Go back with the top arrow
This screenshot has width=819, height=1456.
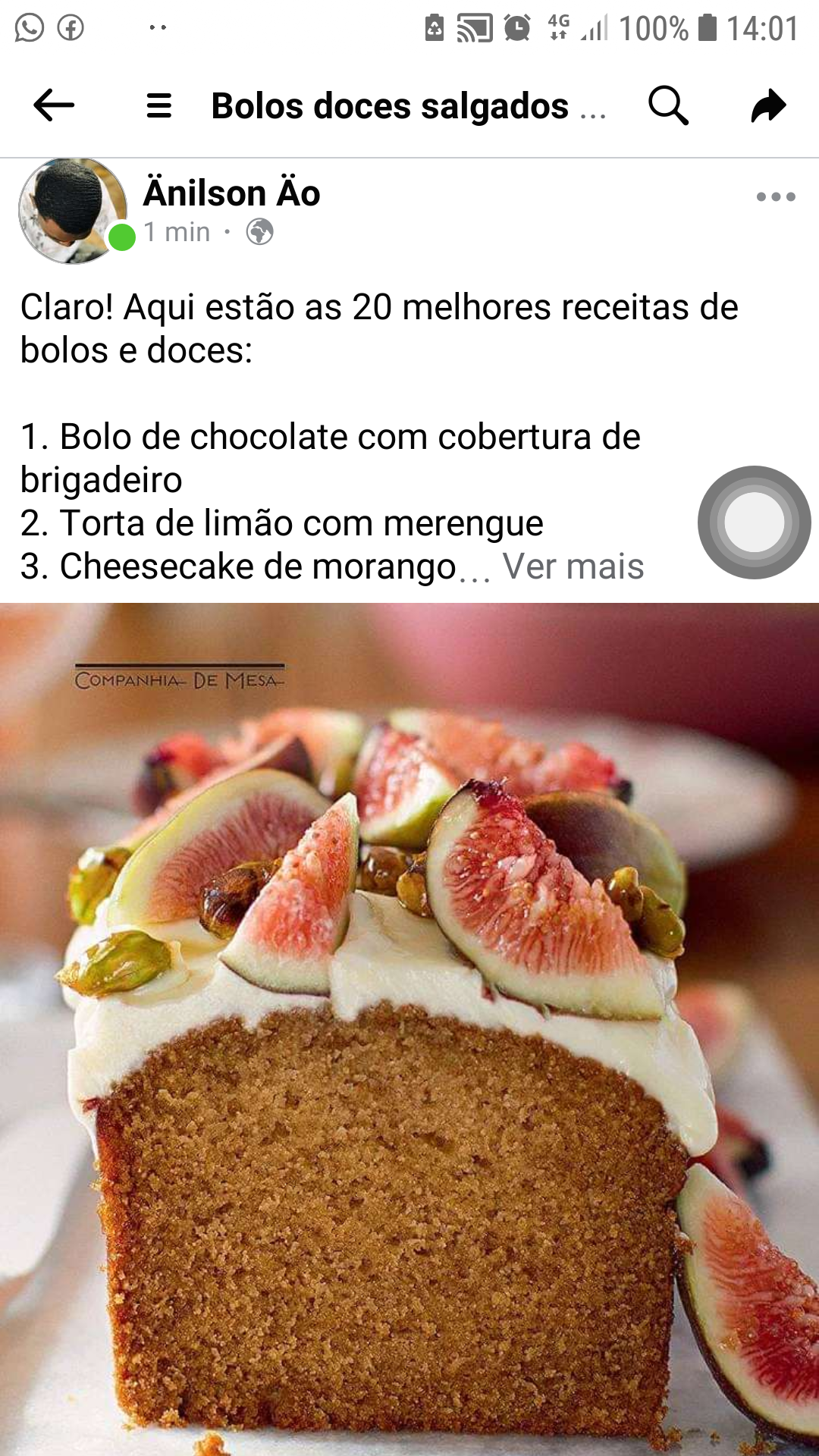point(54,105)
